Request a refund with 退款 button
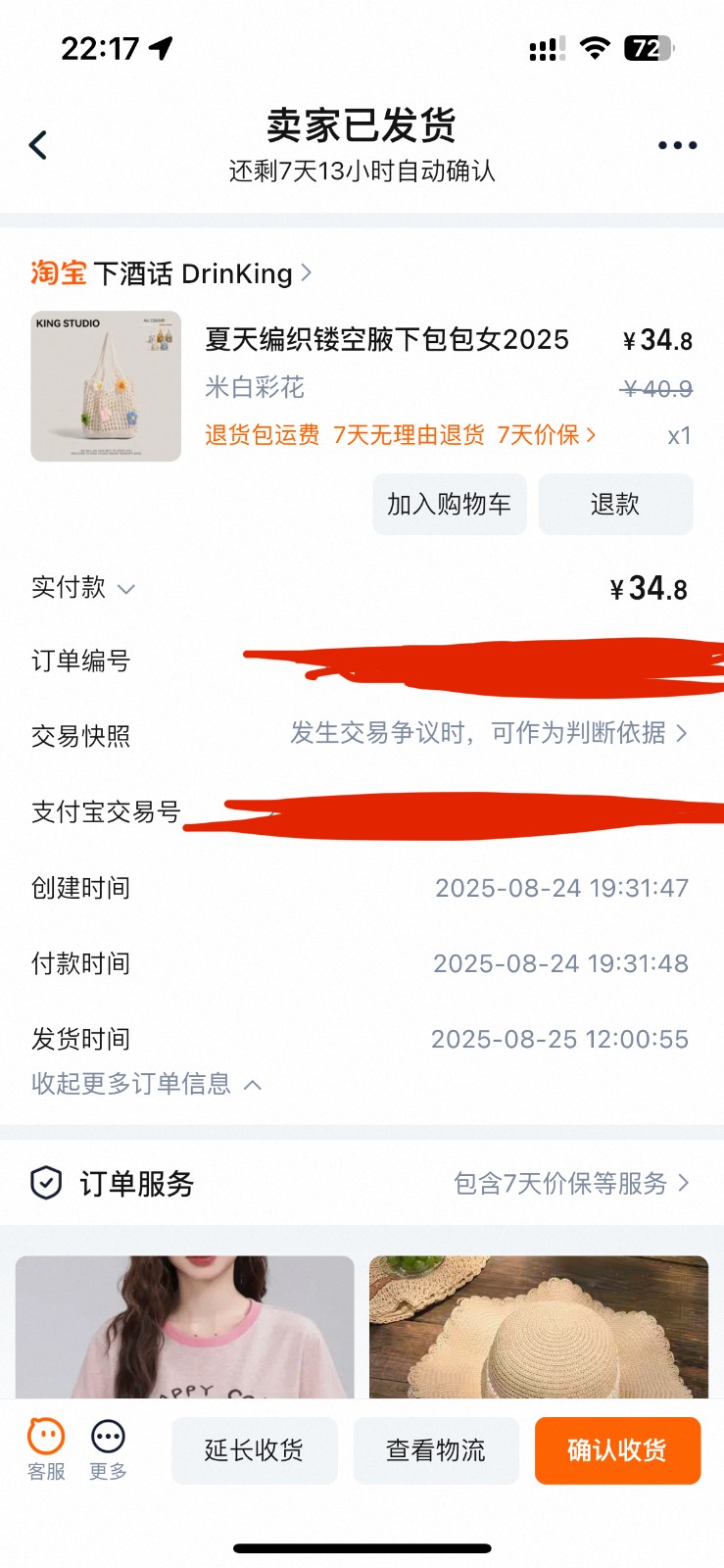Viewport: 724px width, 1568px height. [615, 504]
